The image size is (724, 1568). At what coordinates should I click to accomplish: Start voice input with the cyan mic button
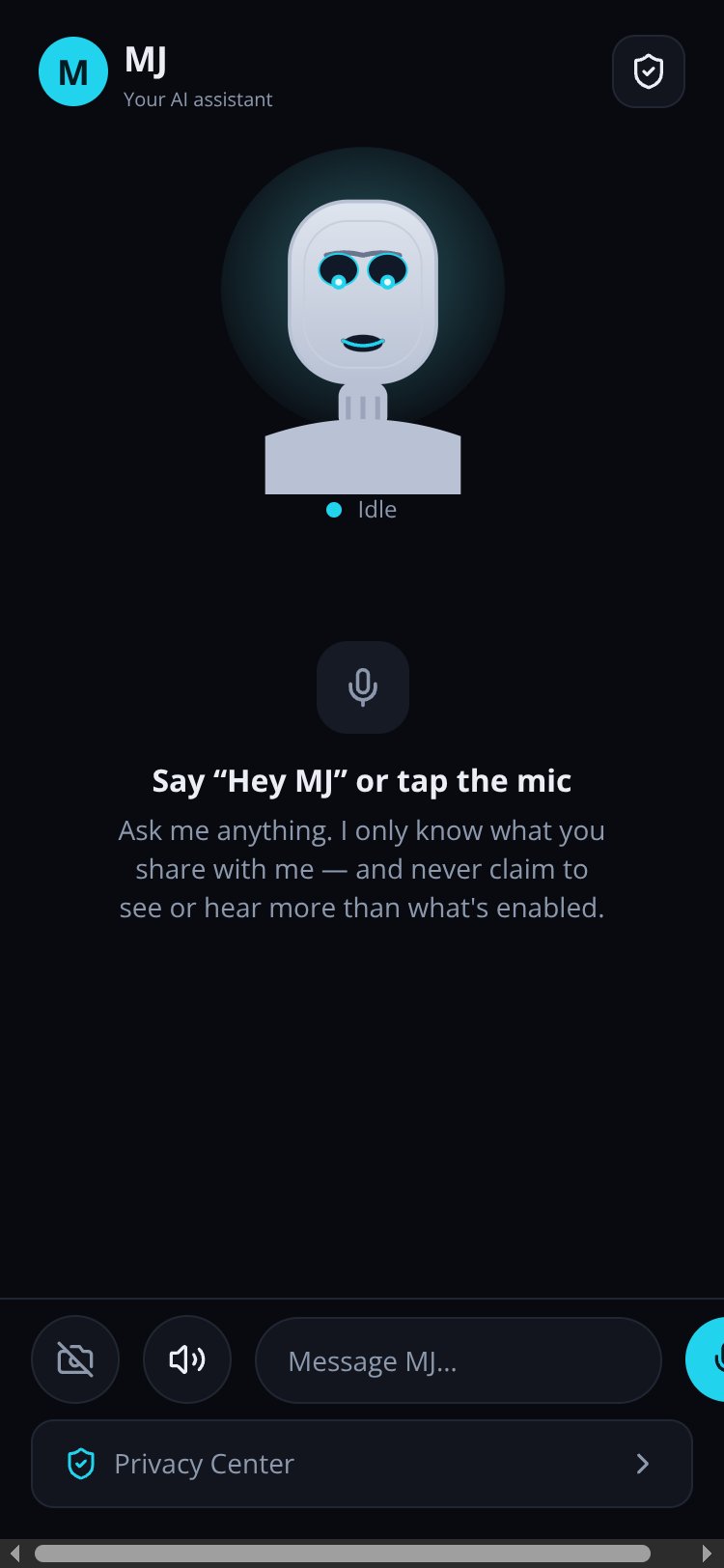[706, 1359]
